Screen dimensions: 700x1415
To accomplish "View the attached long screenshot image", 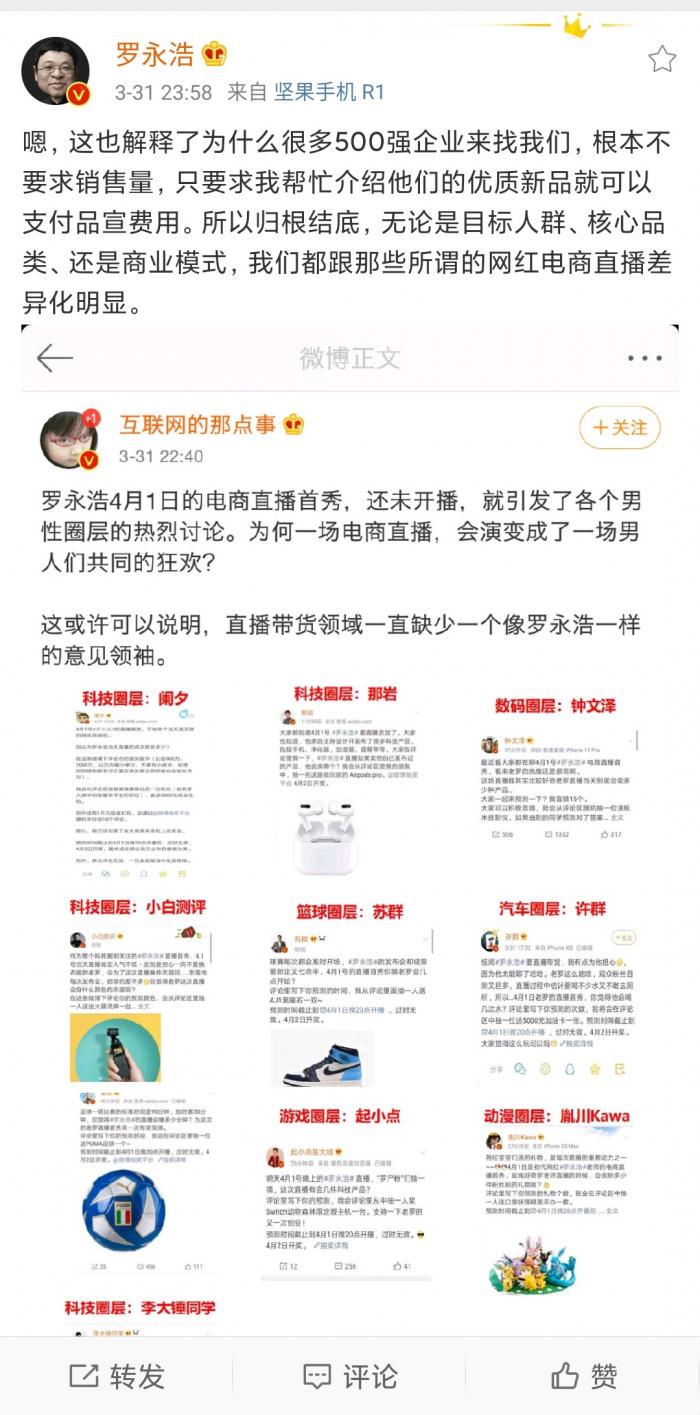I will (350, 830).
